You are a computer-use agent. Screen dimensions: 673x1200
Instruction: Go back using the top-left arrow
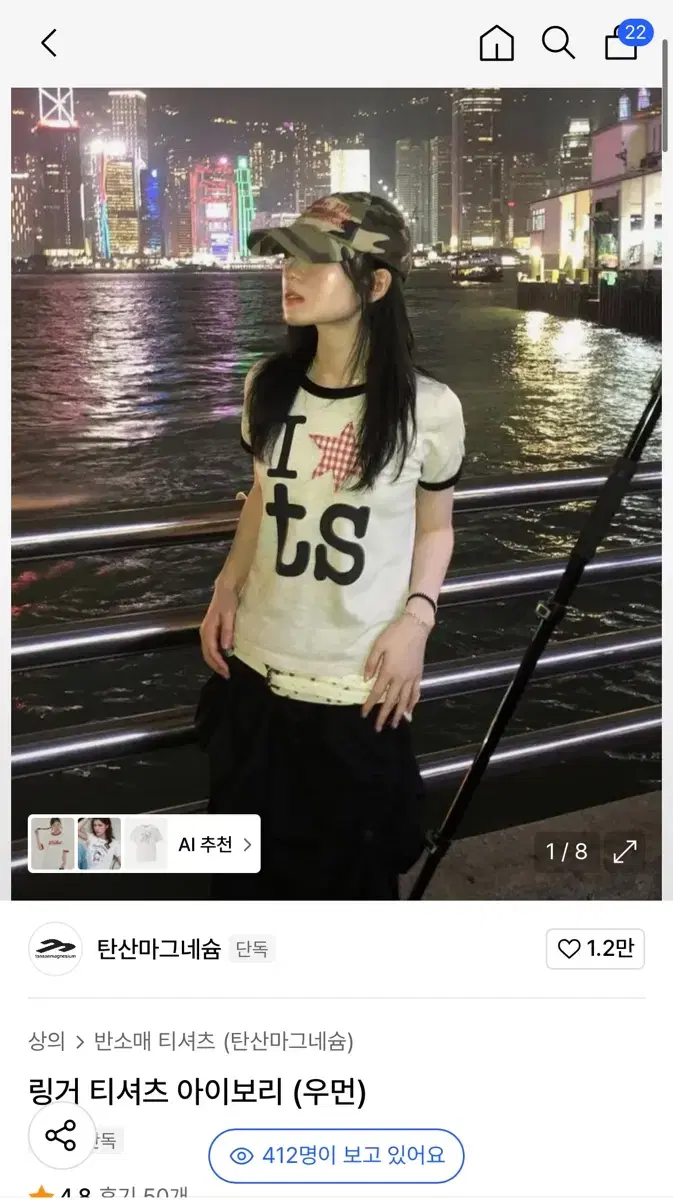tap(49, 43)
